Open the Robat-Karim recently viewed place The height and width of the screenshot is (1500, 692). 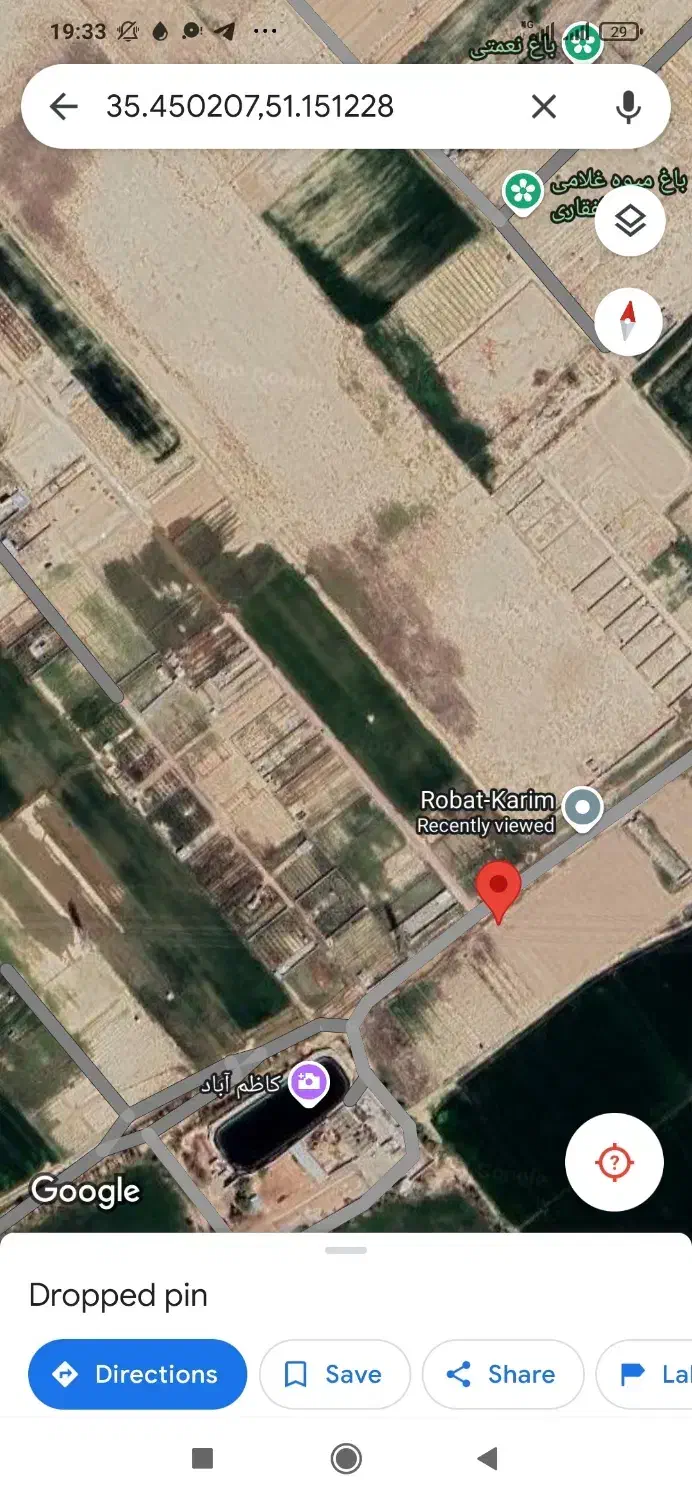coord(582,806)
